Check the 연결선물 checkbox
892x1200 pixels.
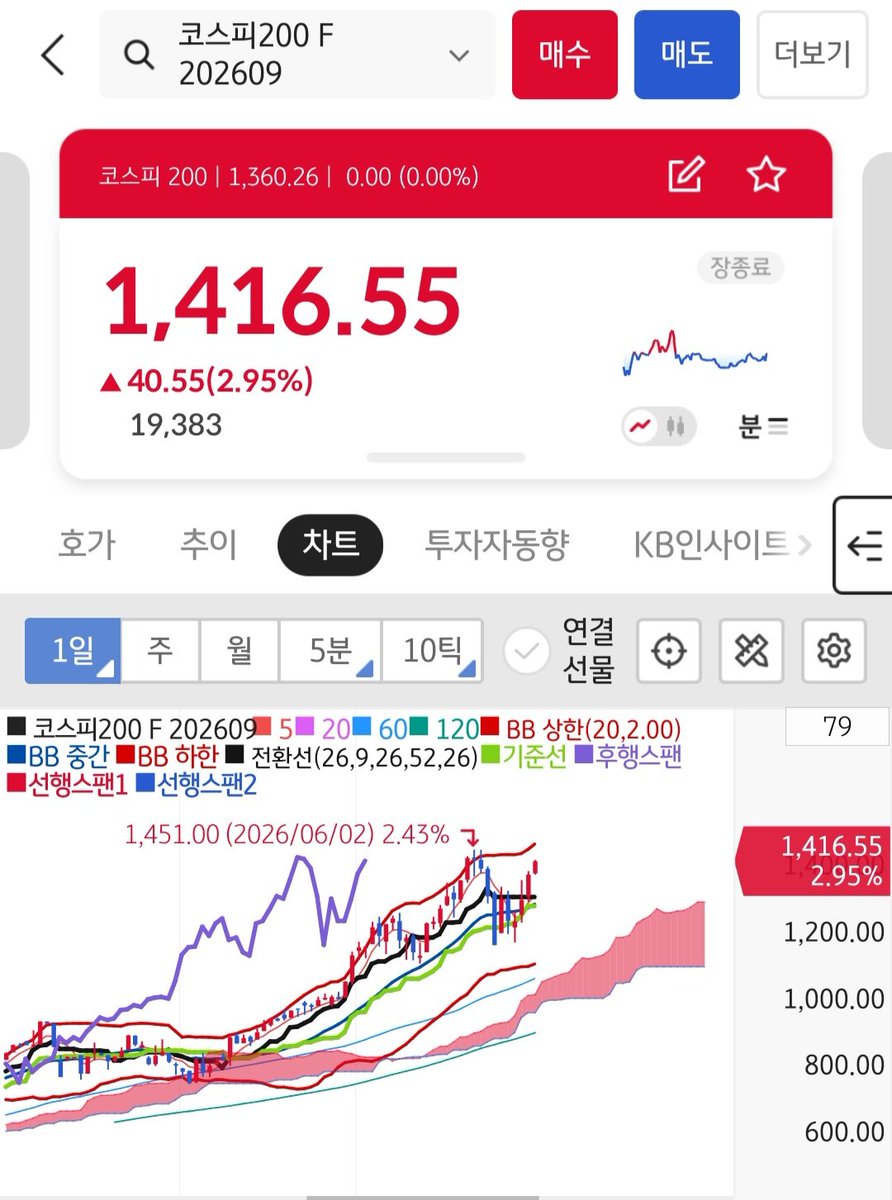coord(526,651)
